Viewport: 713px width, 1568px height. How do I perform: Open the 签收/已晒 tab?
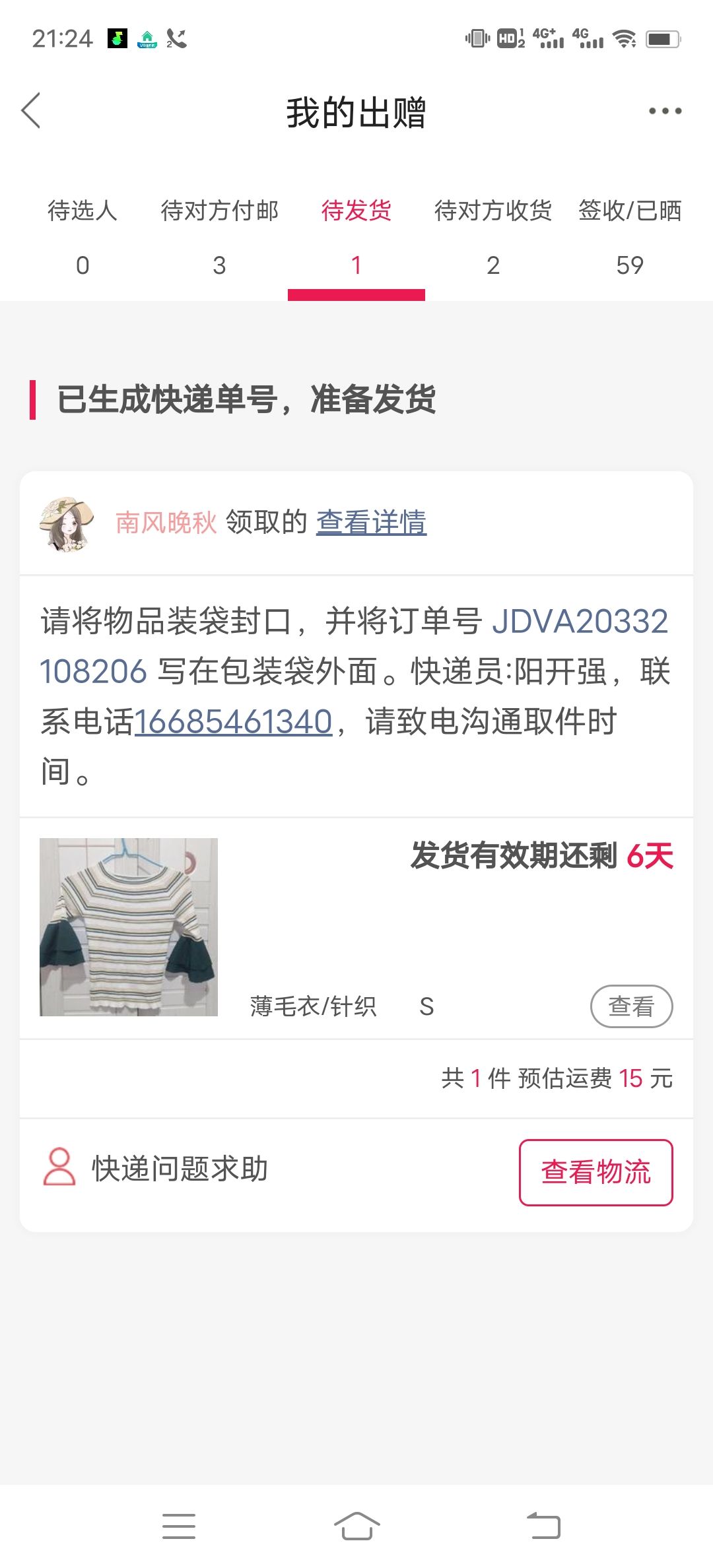pyautogui.click(x=630, y=238)
